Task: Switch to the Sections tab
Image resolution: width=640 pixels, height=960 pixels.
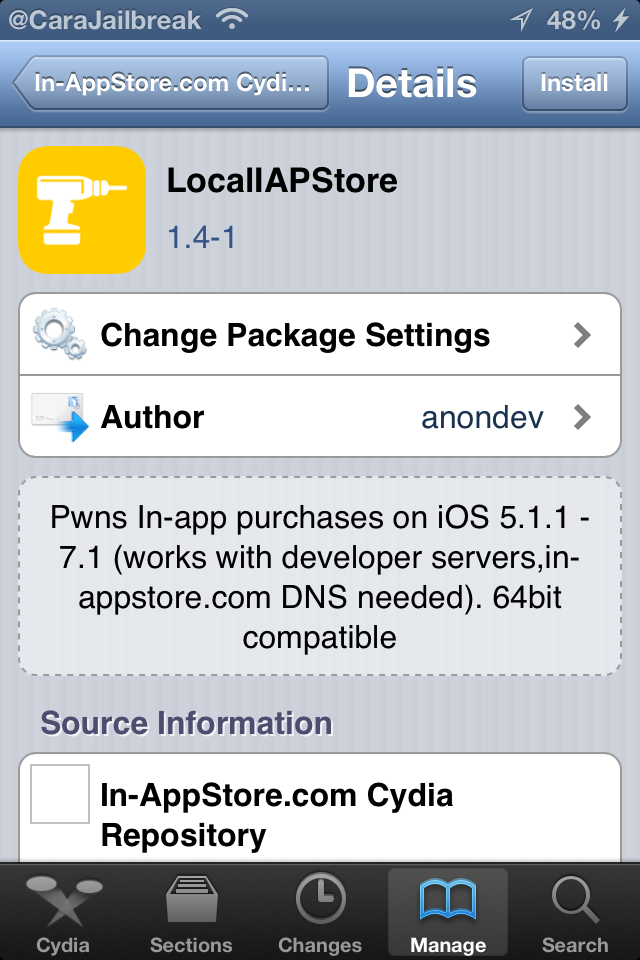Action: (x=192, y=914)
